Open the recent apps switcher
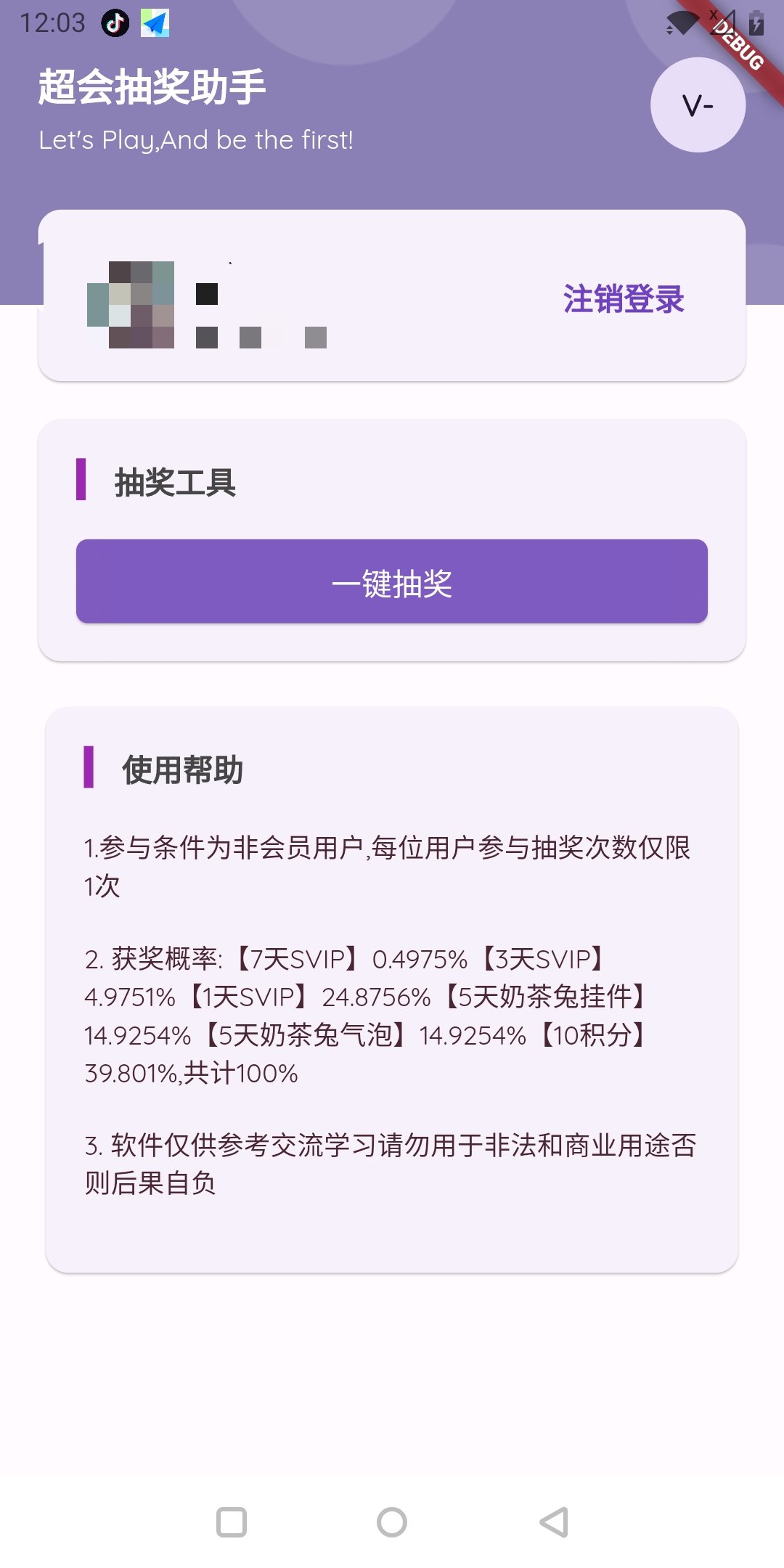The image size is (784, 1568). tap(232, 1522)
